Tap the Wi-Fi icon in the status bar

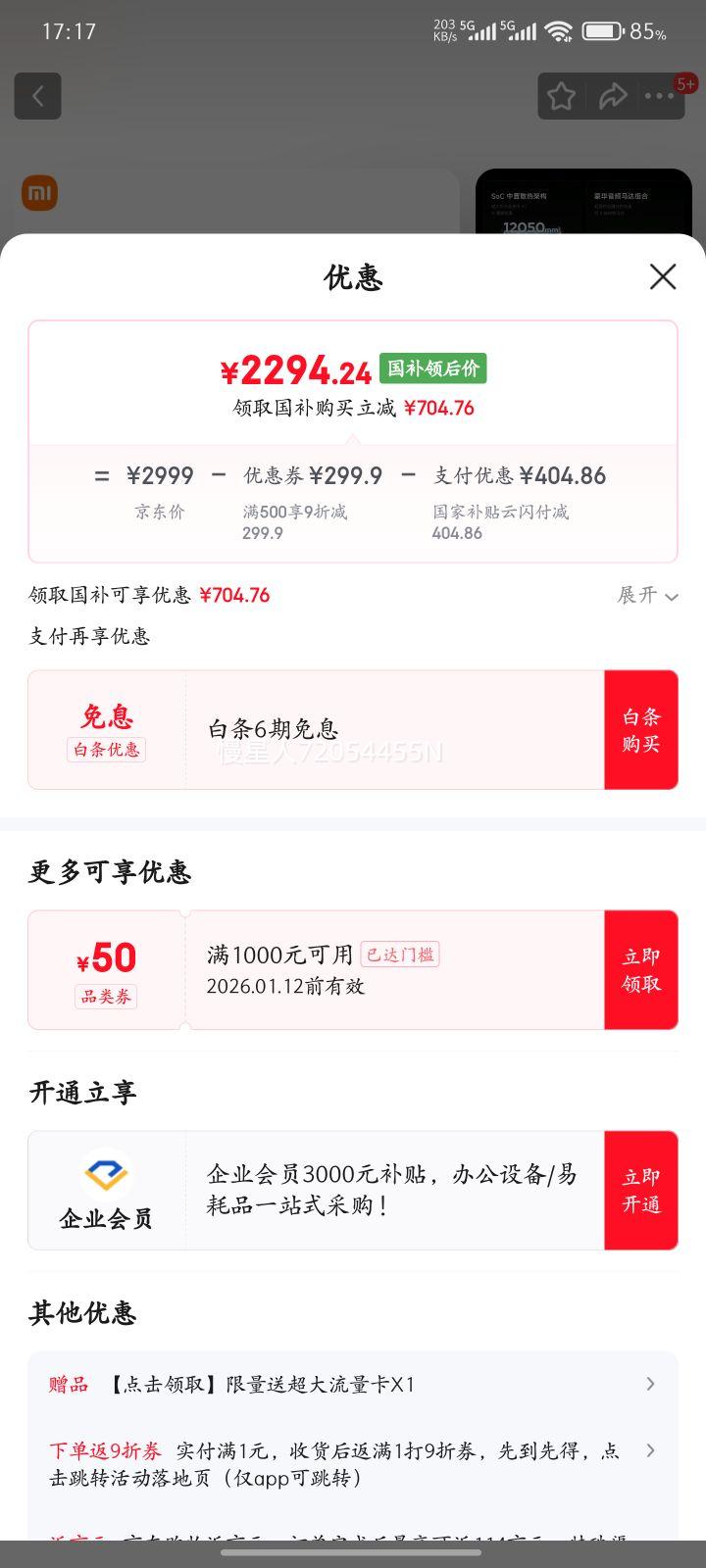[x=559, y=29]
